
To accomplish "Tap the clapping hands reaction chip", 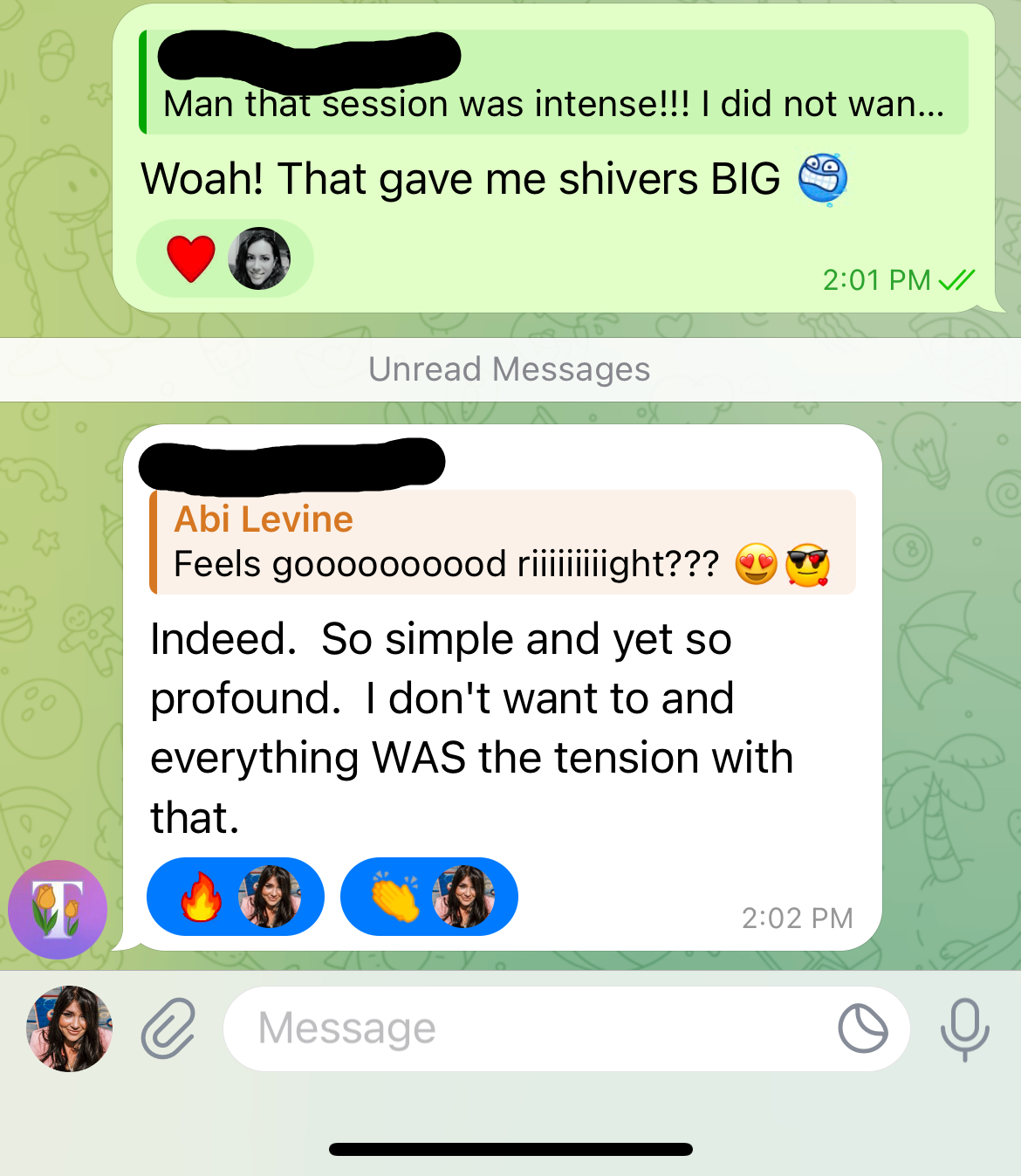I will point(429,897).
